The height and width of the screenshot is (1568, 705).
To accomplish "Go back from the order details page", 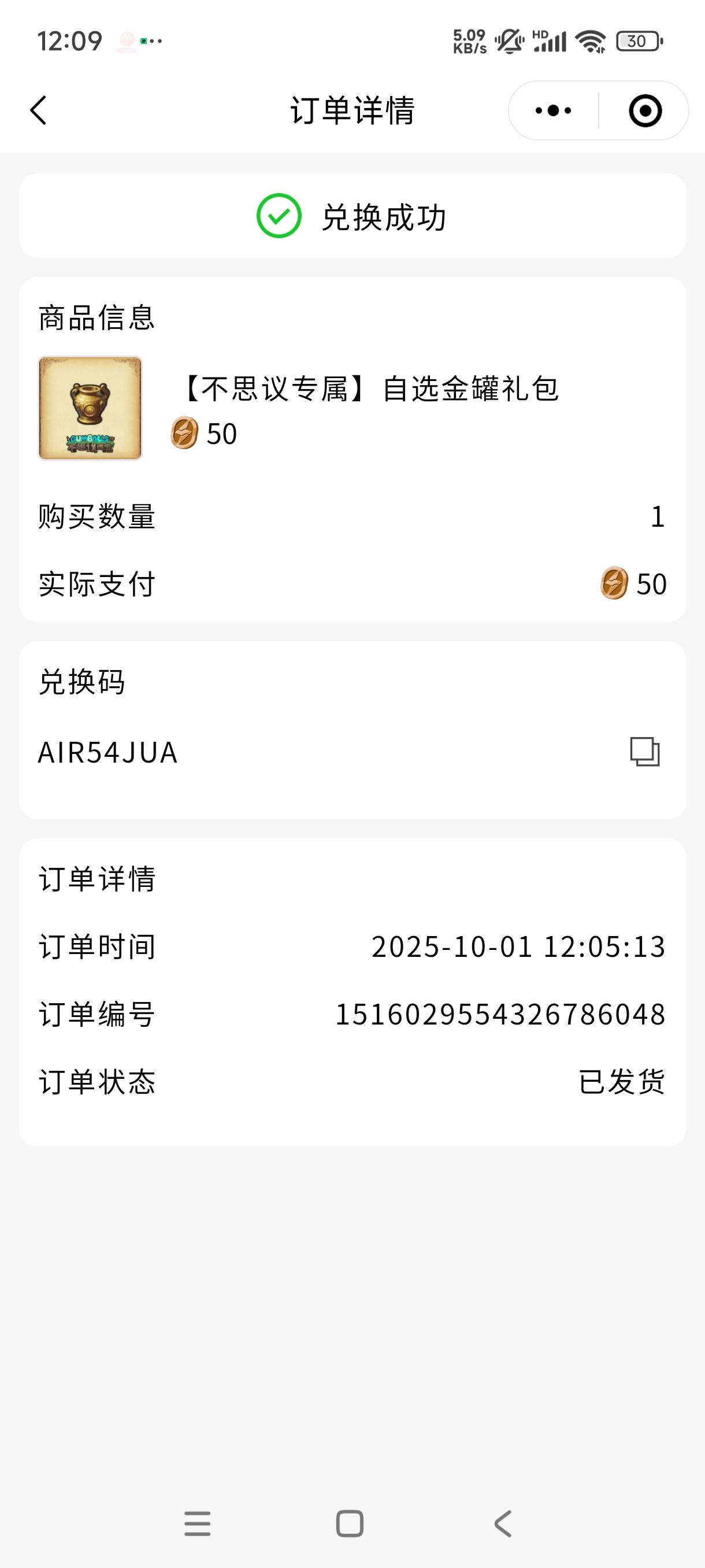I will coord(38,111).
